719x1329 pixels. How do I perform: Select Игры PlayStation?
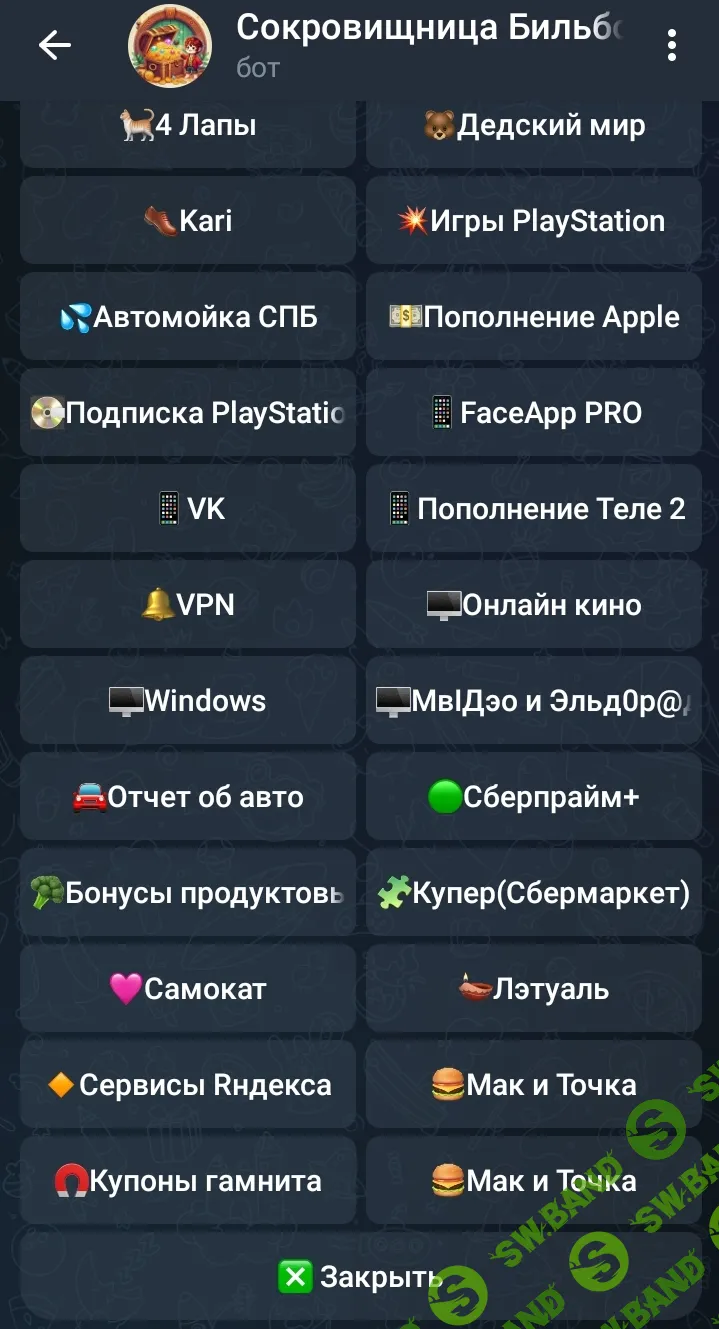click(534, 221)
